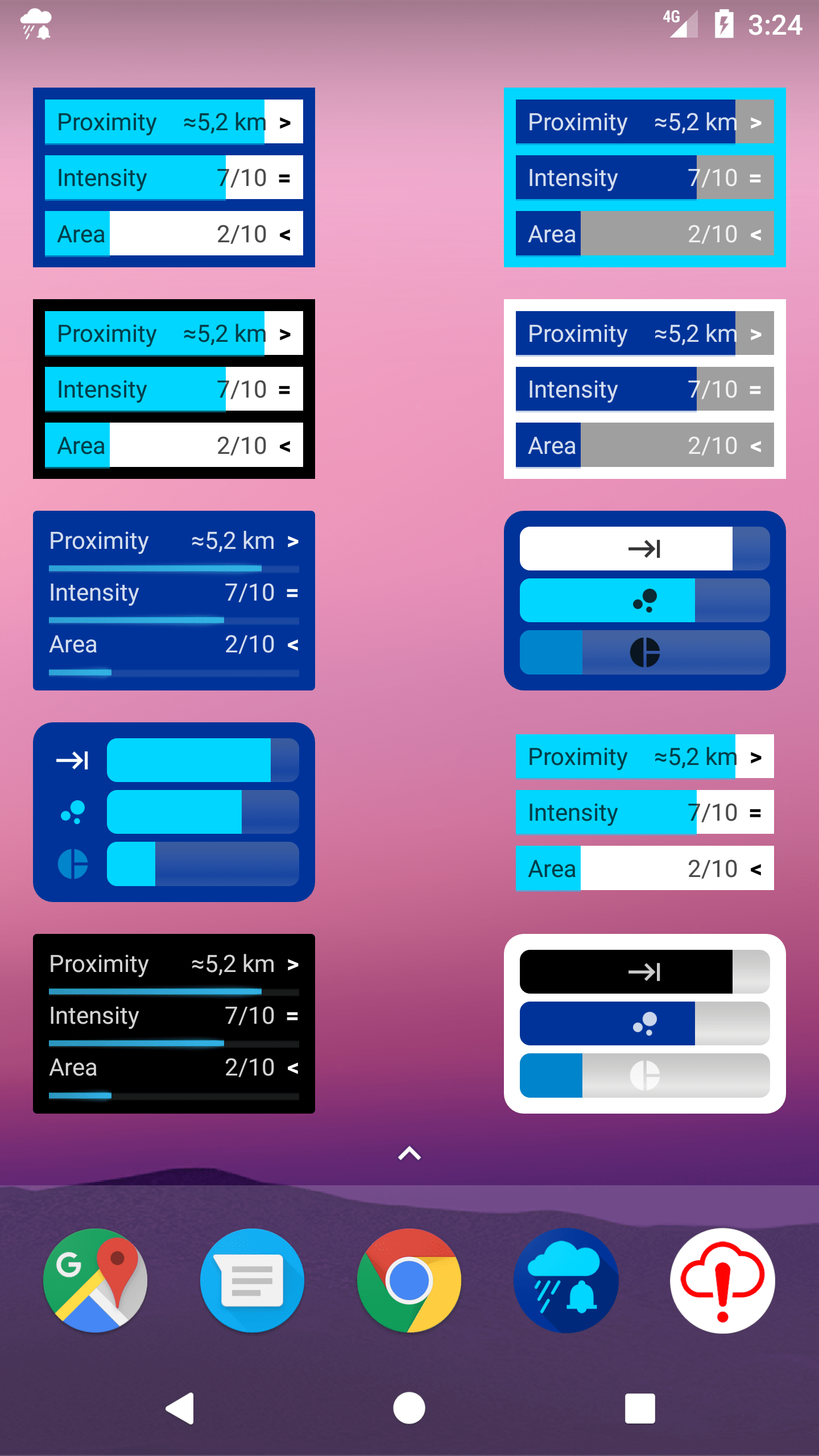The image size is (819, 1456).
Task: Open the Messages app
Action: click(x=253, y=1280)
